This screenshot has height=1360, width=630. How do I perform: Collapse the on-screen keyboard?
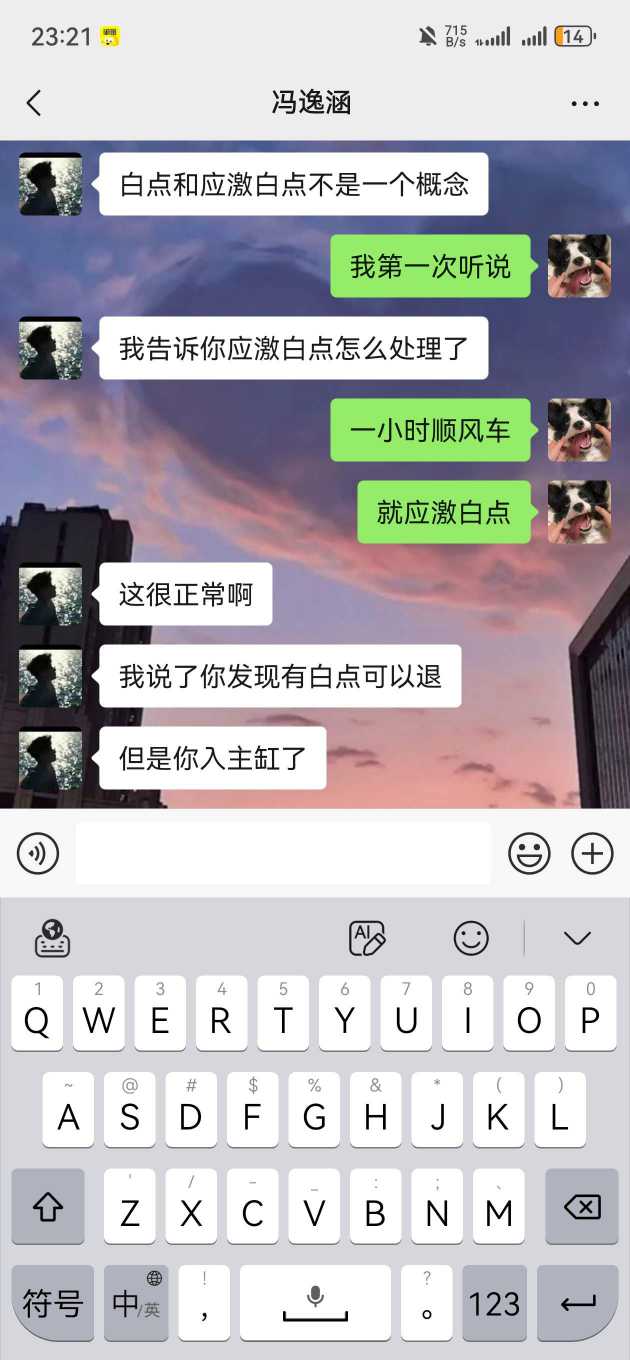point(577,938)
